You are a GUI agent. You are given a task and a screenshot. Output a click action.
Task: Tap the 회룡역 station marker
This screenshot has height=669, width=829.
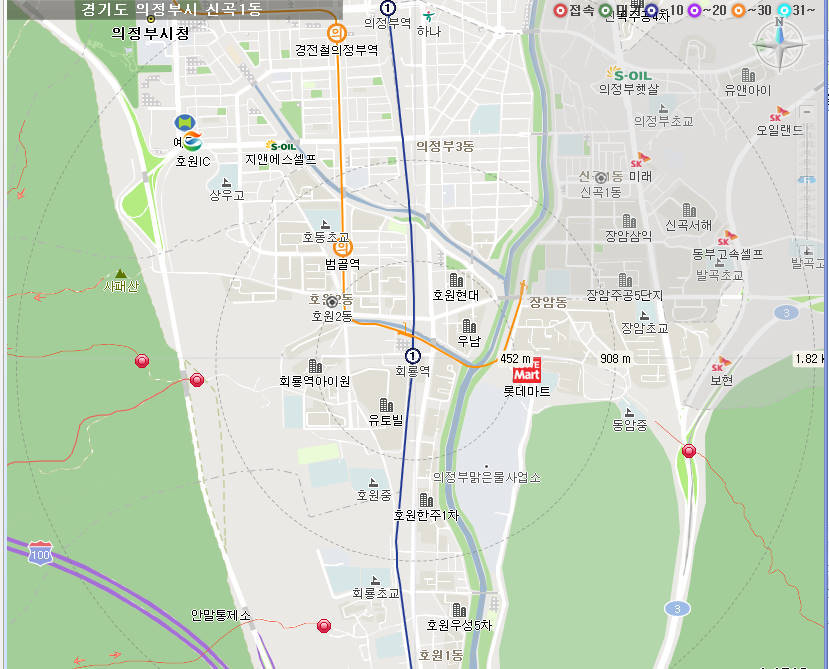(x=413, y=355)
